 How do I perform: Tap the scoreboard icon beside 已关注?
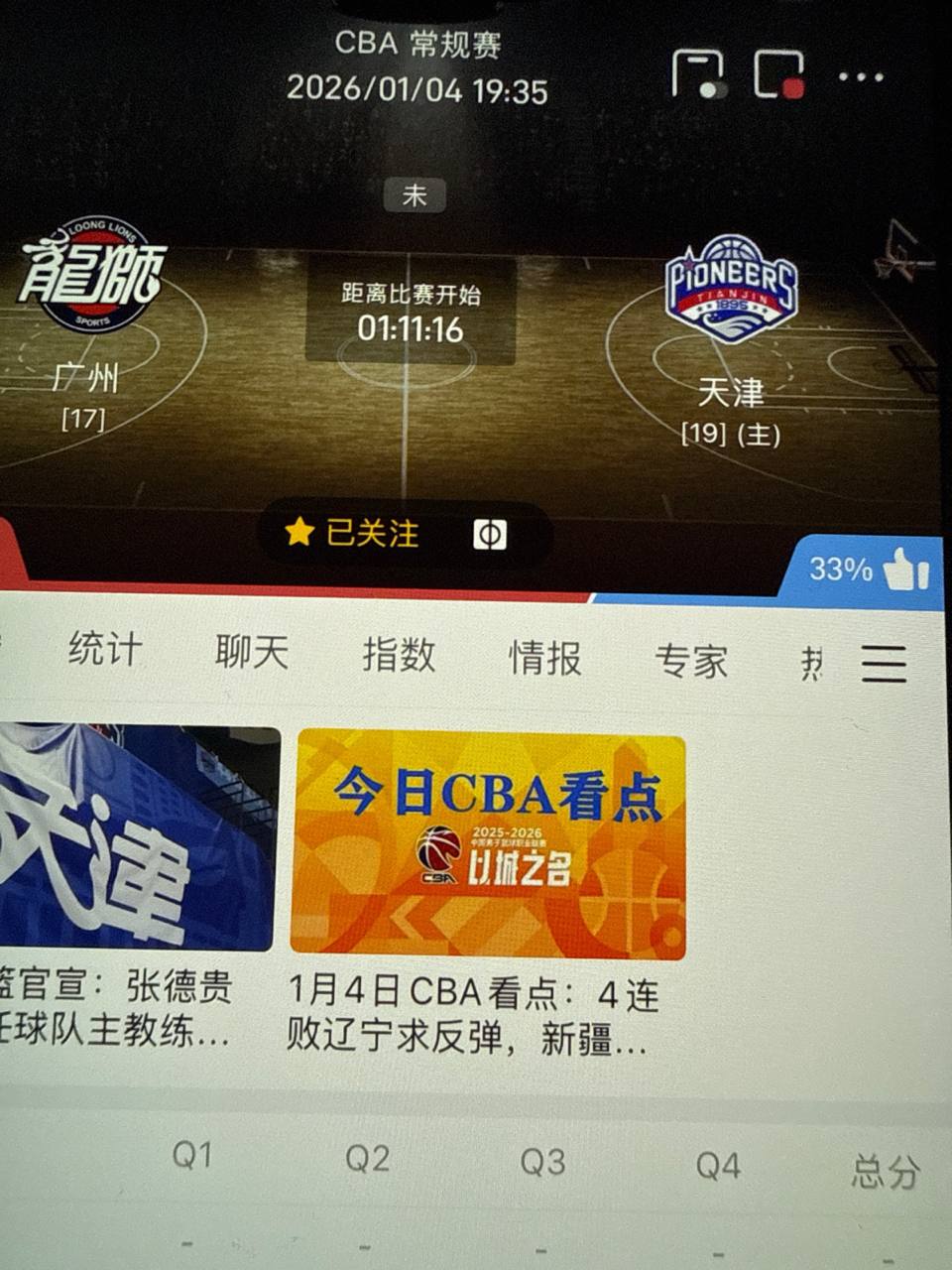click(x=490, y=535)
